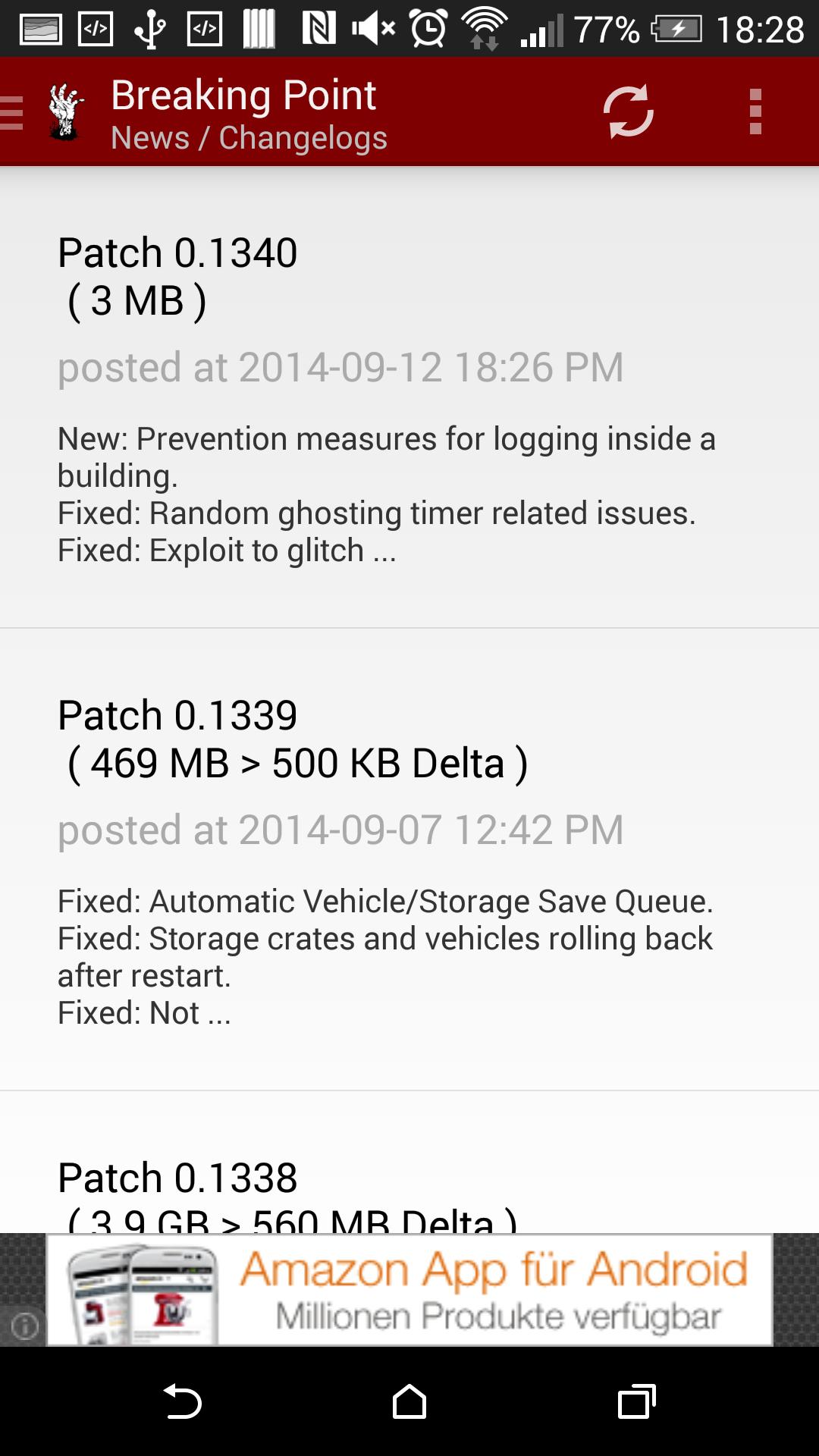Screen dimensions: 819x1456
Task: Open Patch 0.1340 changelog entry
Action: pos(409,398)
